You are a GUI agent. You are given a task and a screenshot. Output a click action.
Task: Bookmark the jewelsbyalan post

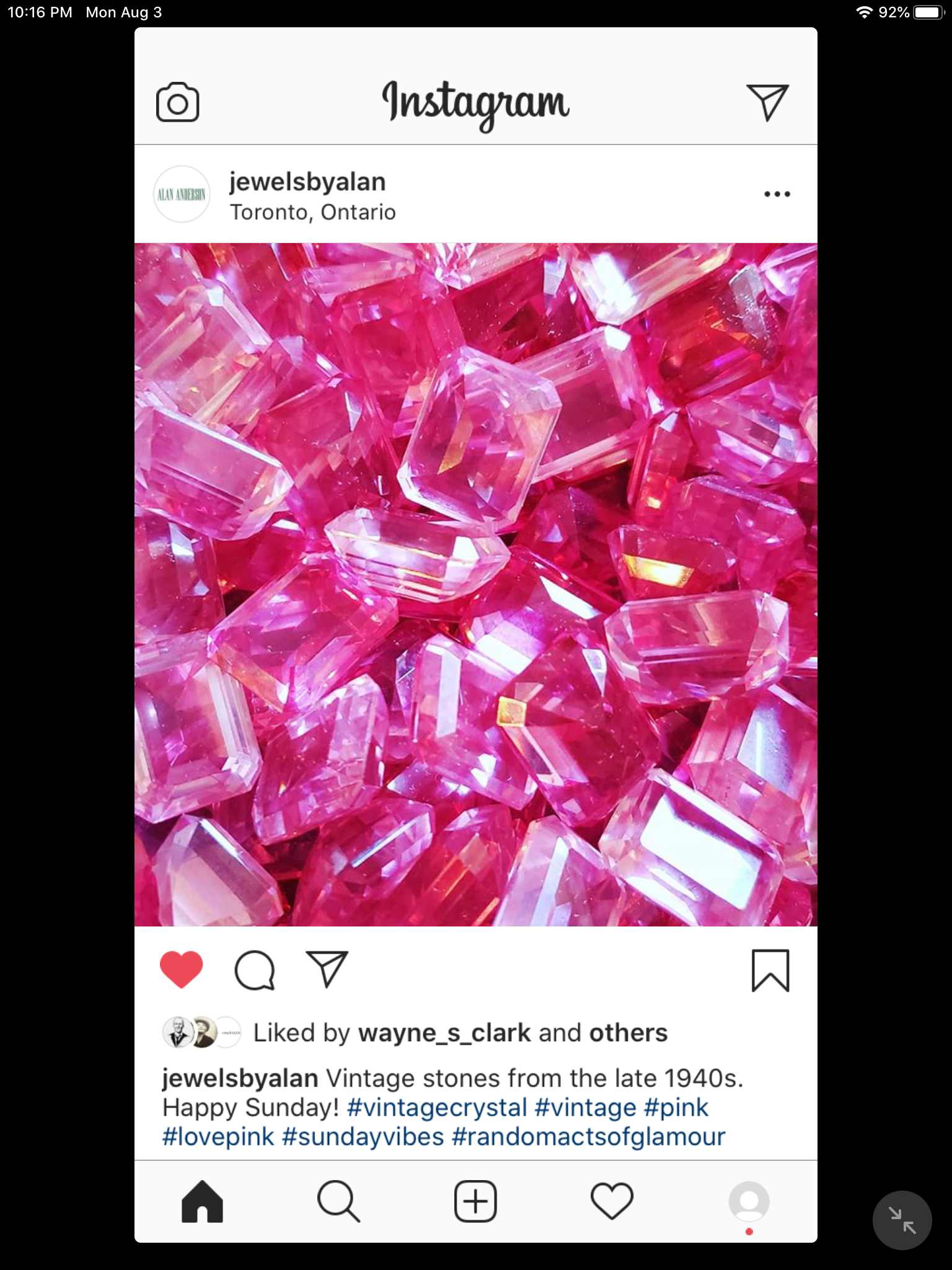(x=770, y=970)
